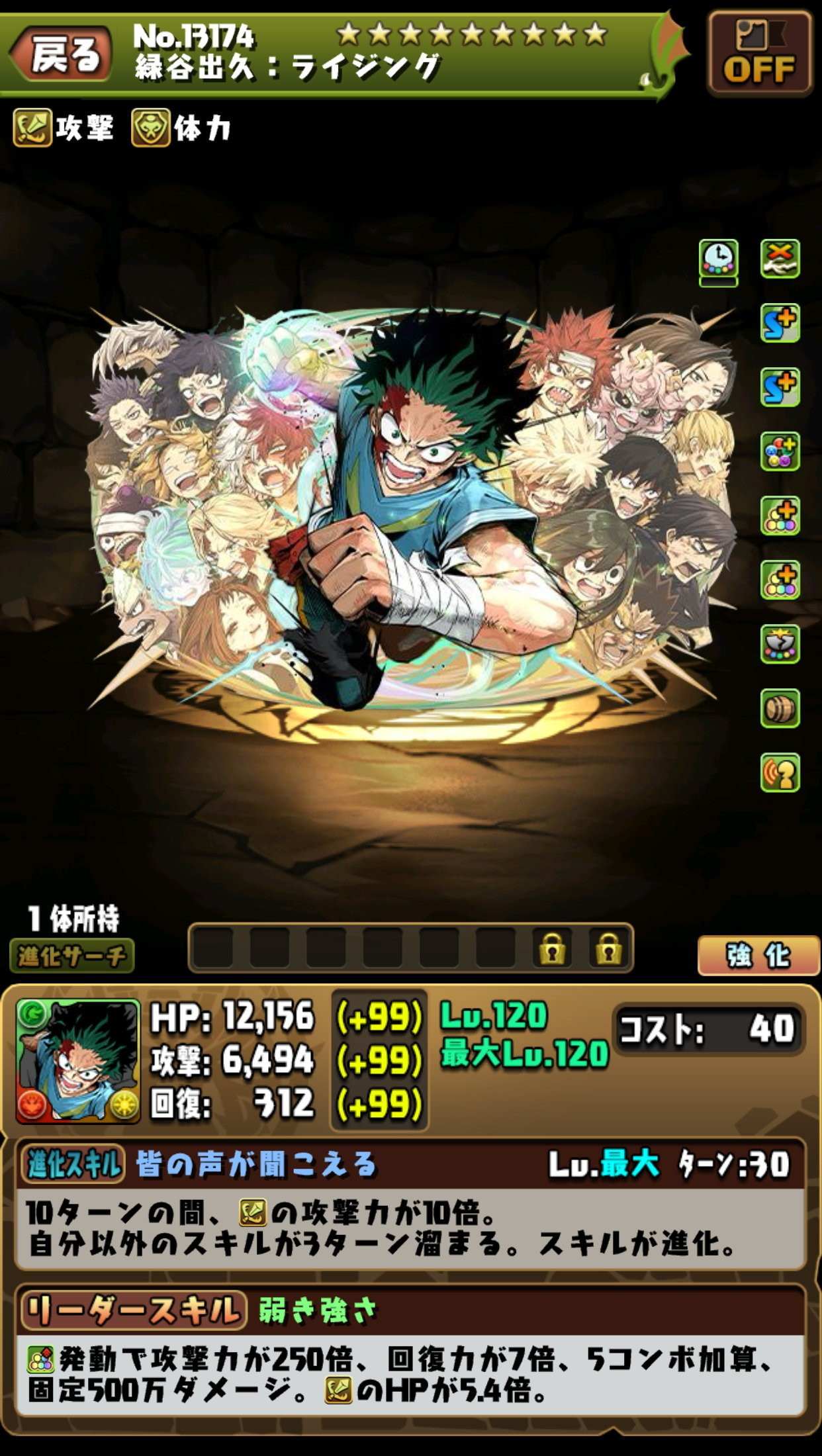
Task: Tap the first empty latent awakening slot
Action: (x=213, y=949)
